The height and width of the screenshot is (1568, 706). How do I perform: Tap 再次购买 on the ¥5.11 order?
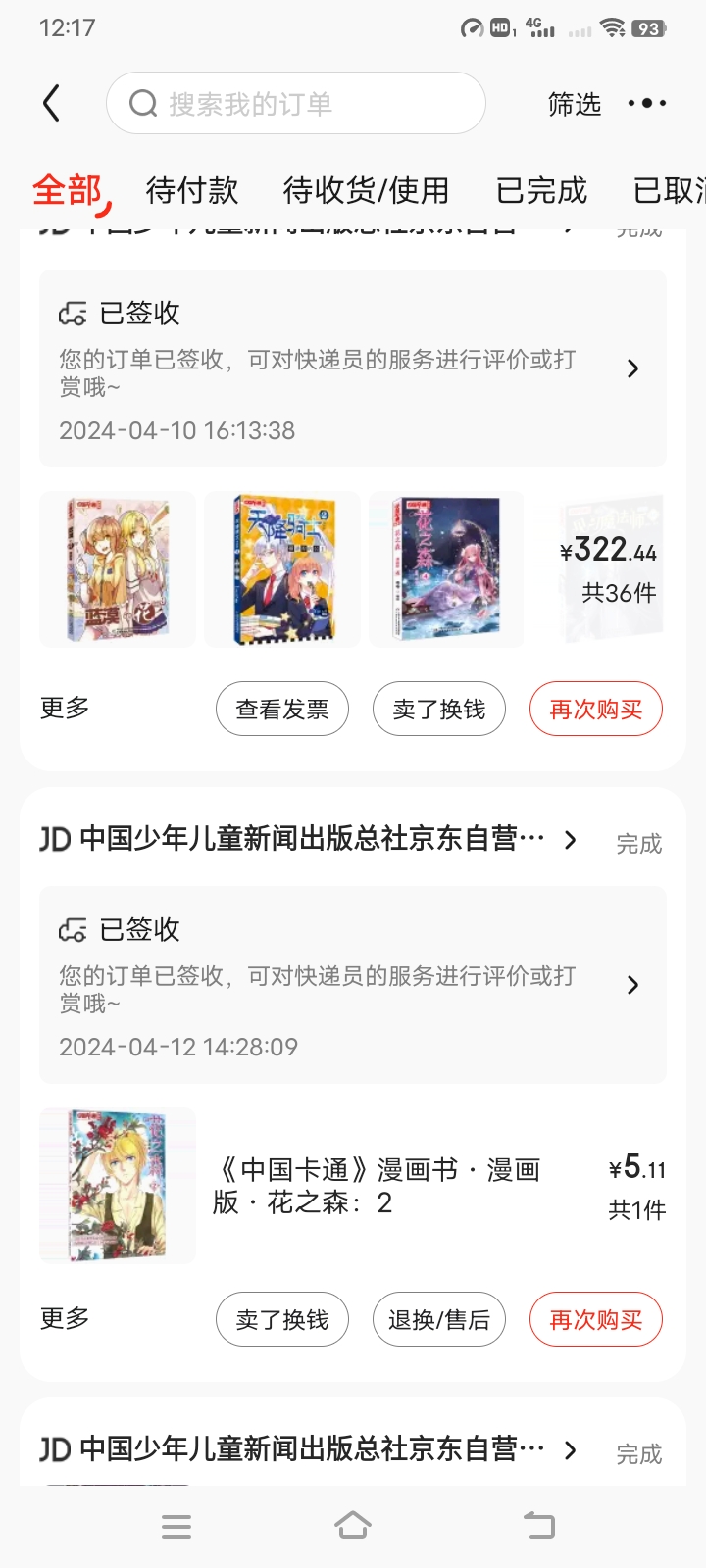pyautogui.click(x=596, y=1320)
